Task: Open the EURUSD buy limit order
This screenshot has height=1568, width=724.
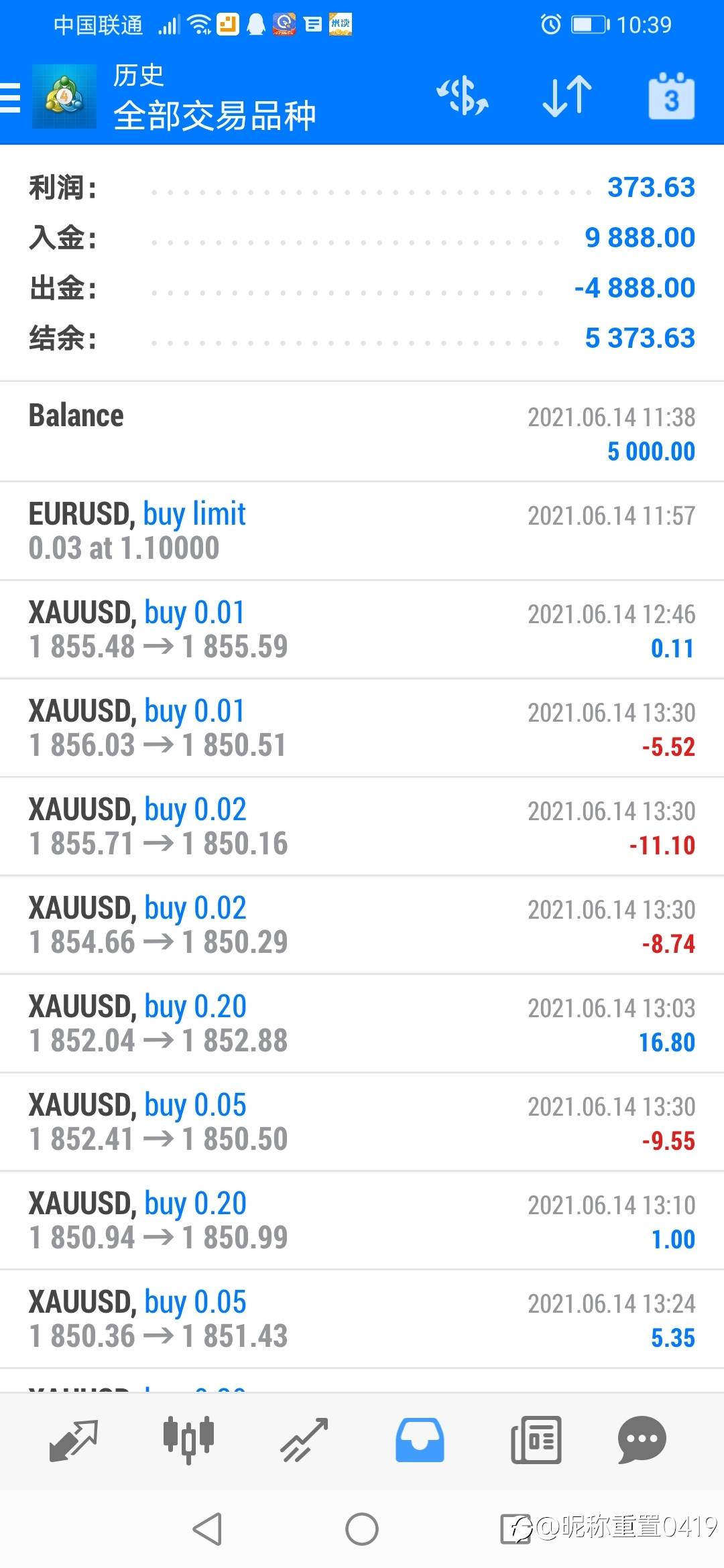Action: point(362,531)
